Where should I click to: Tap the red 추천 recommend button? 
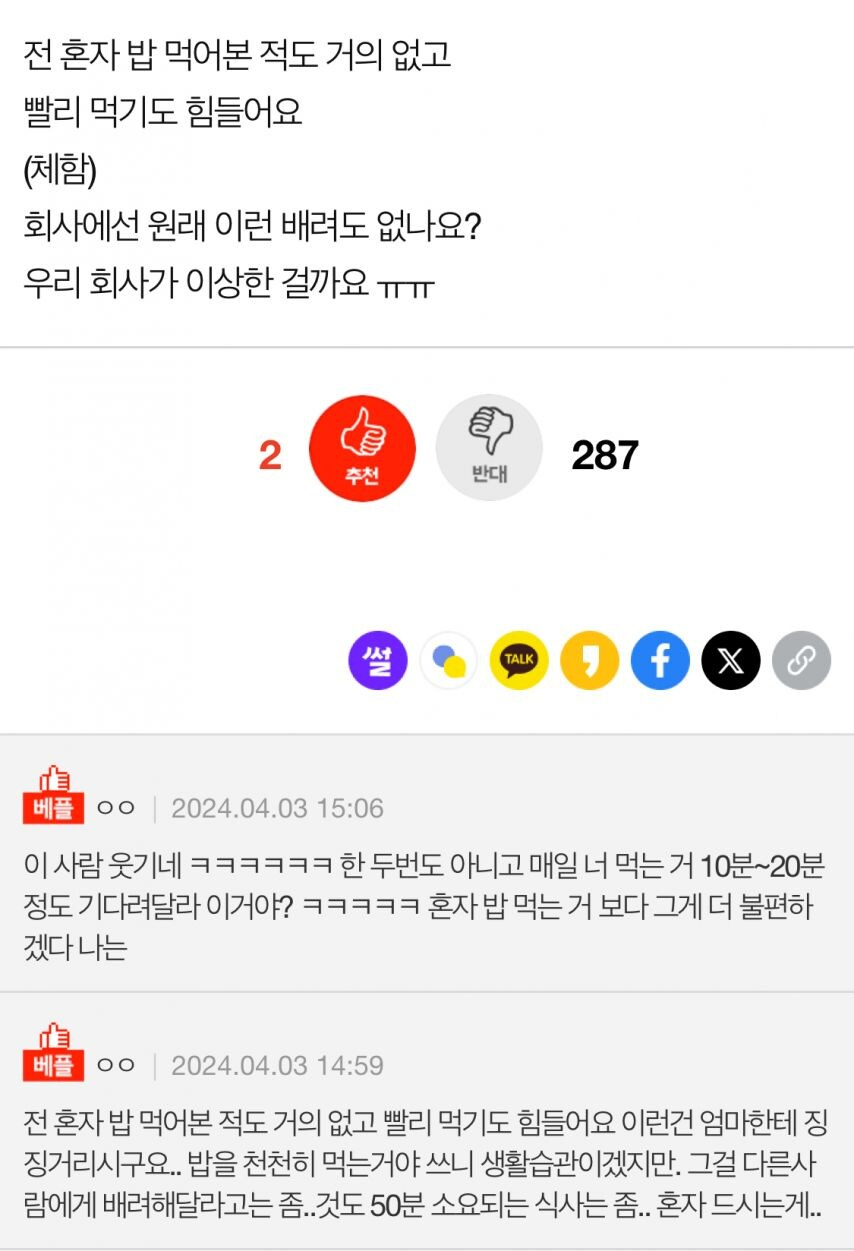tap(362, 448)
